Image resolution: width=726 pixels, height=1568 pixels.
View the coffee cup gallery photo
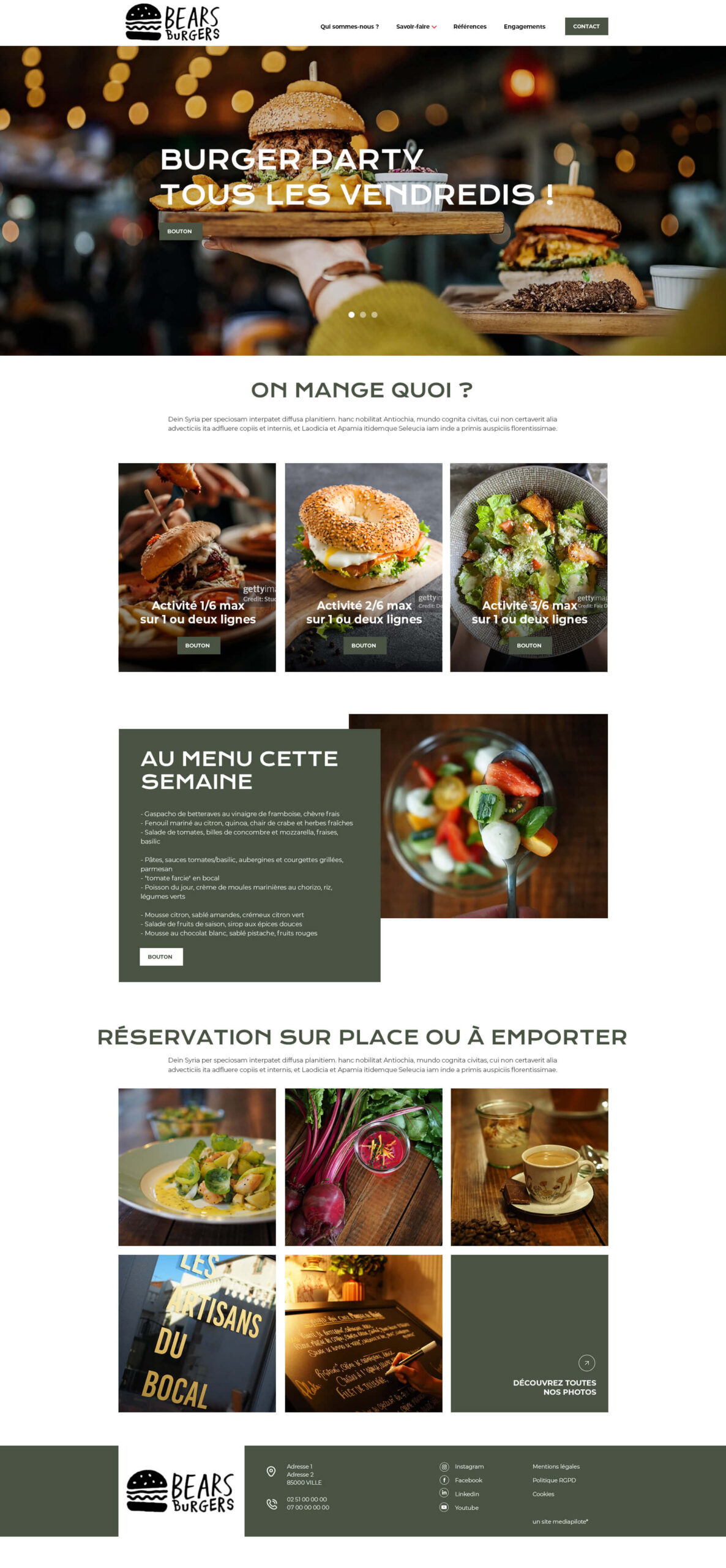pos(529,1166)
